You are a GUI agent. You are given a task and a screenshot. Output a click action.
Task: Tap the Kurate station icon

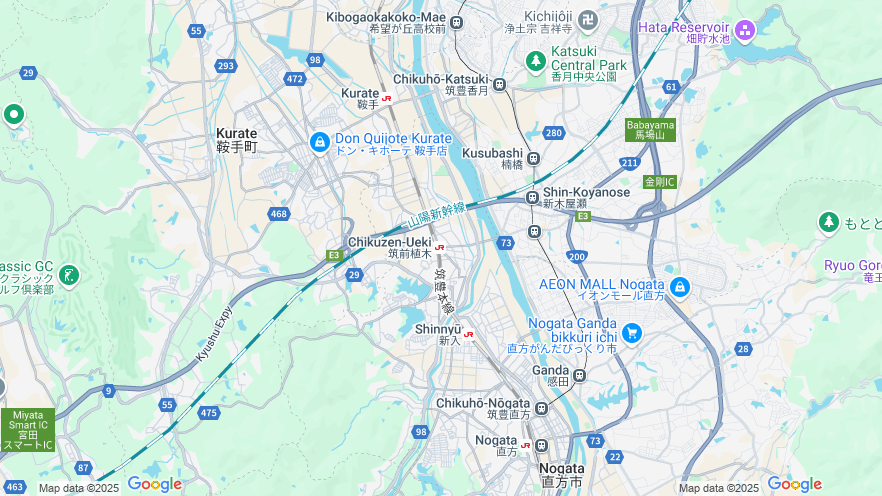[387, 99]
